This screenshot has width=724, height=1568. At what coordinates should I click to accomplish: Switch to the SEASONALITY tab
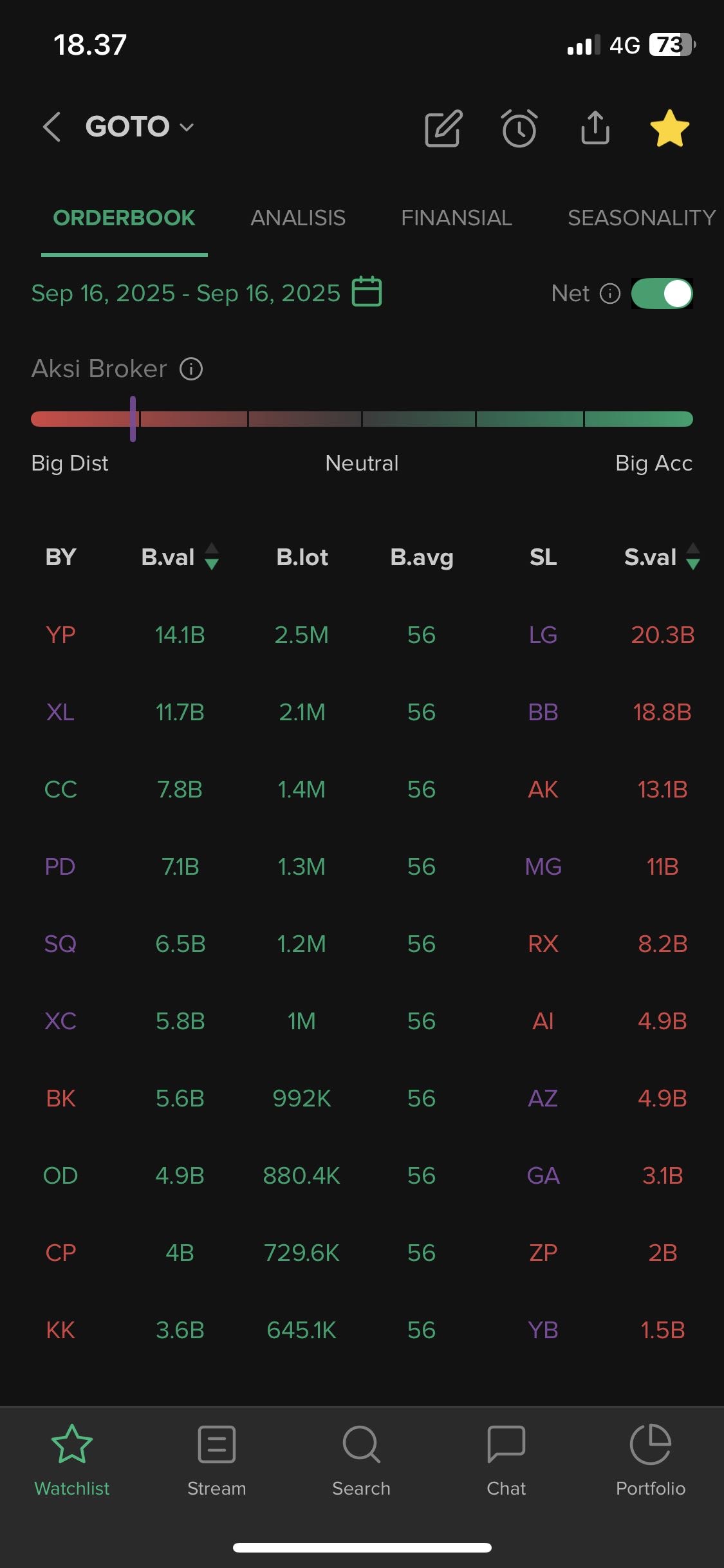pyautogui.click(x=642, y=218)
